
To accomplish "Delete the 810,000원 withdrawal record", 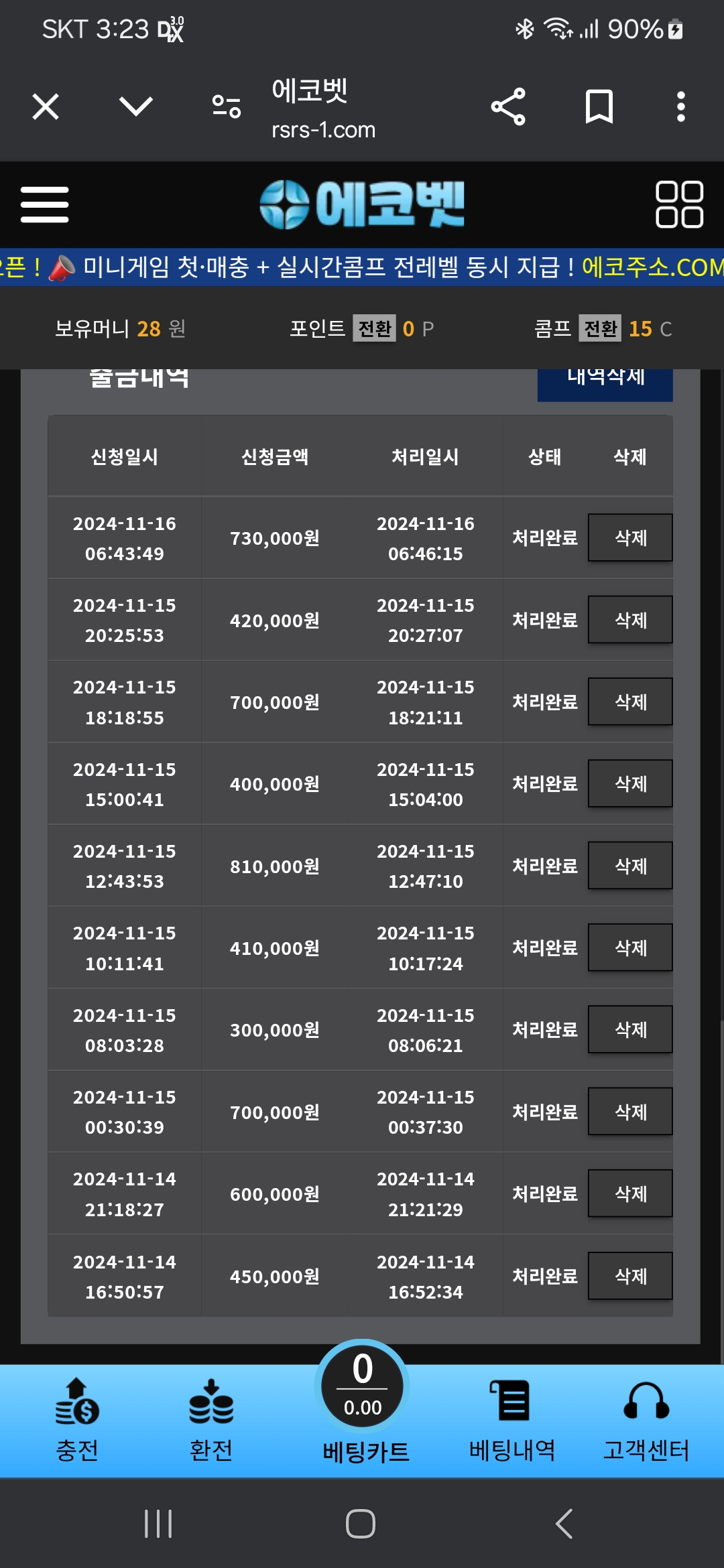I will (630, 866).
